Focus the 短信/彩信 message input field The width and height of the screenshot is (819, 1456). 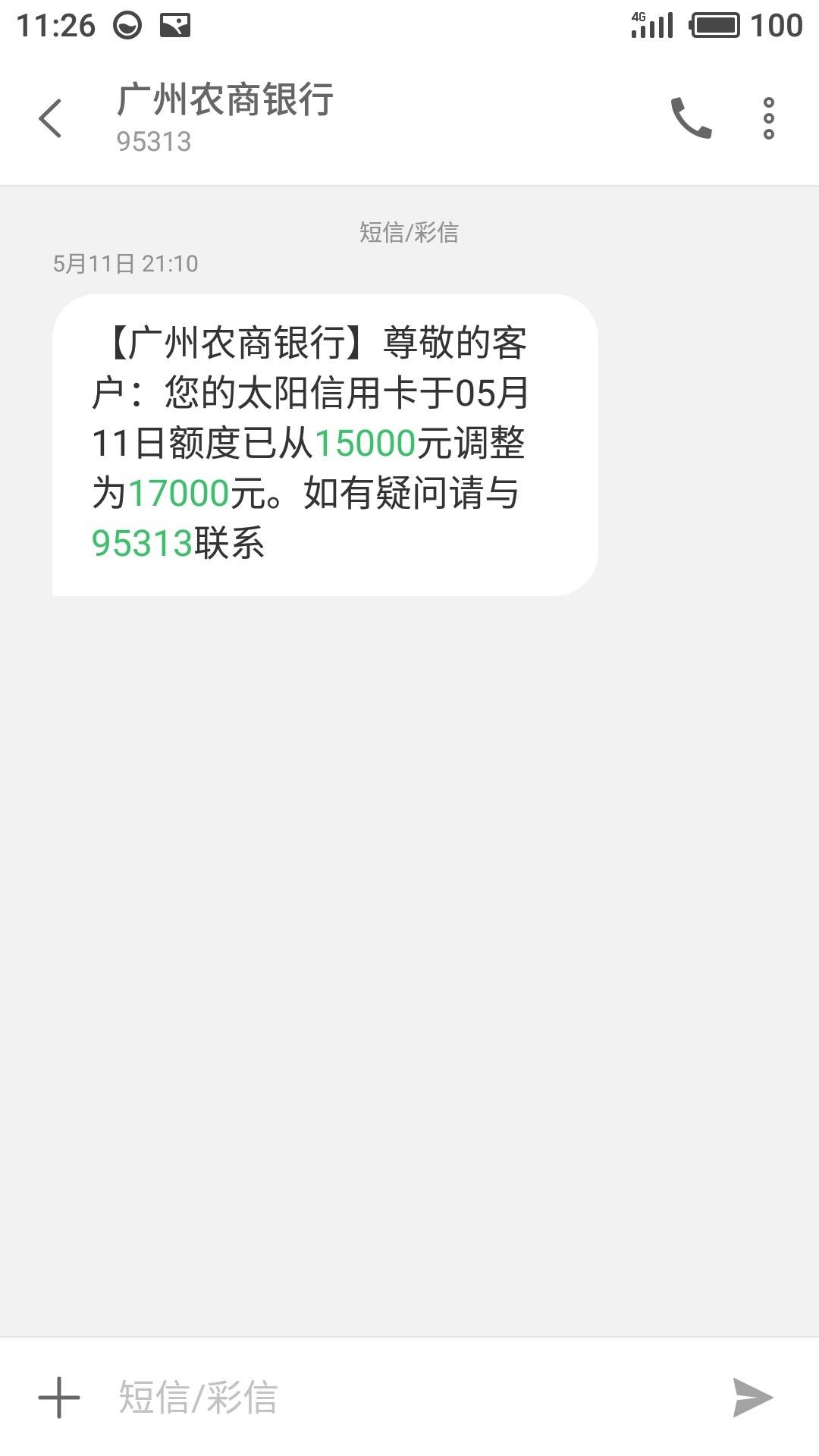pos(409,1397)
